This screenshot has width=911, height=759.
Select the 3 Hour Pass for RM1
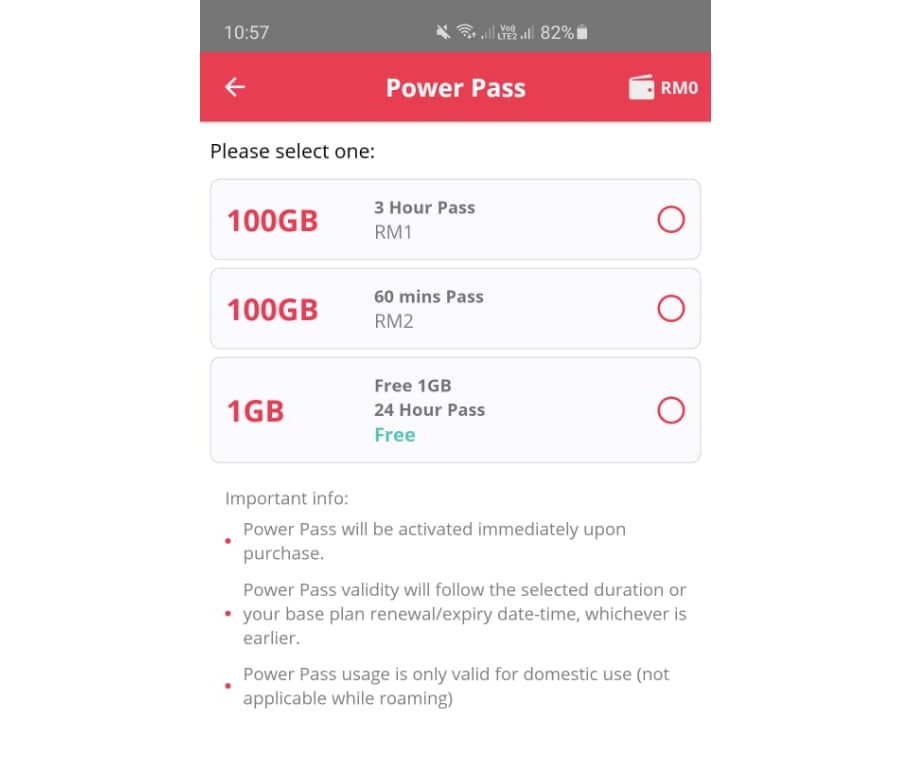[671, 220]
